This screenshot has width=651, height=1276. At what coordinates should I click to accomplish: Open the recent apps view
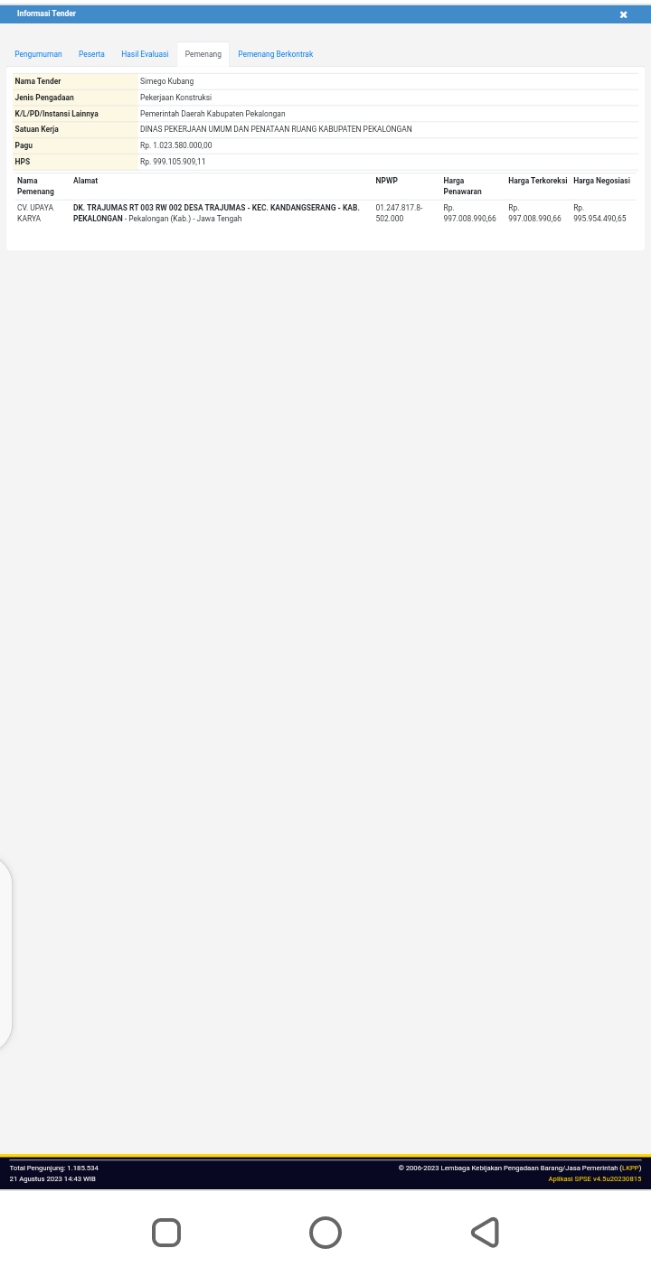(166, 1232)
